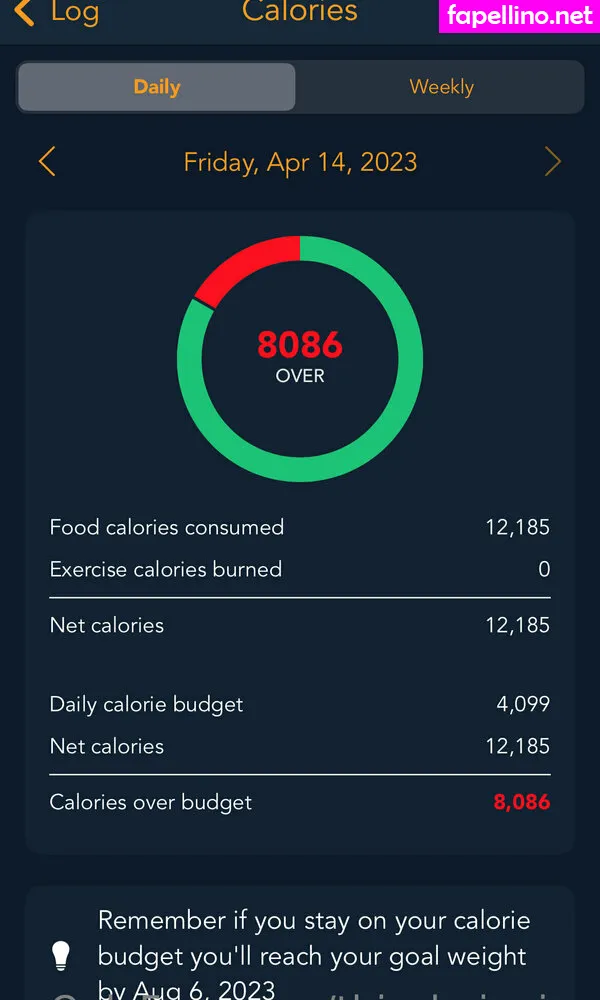
Task: Go to the next day
Action: 552,162
